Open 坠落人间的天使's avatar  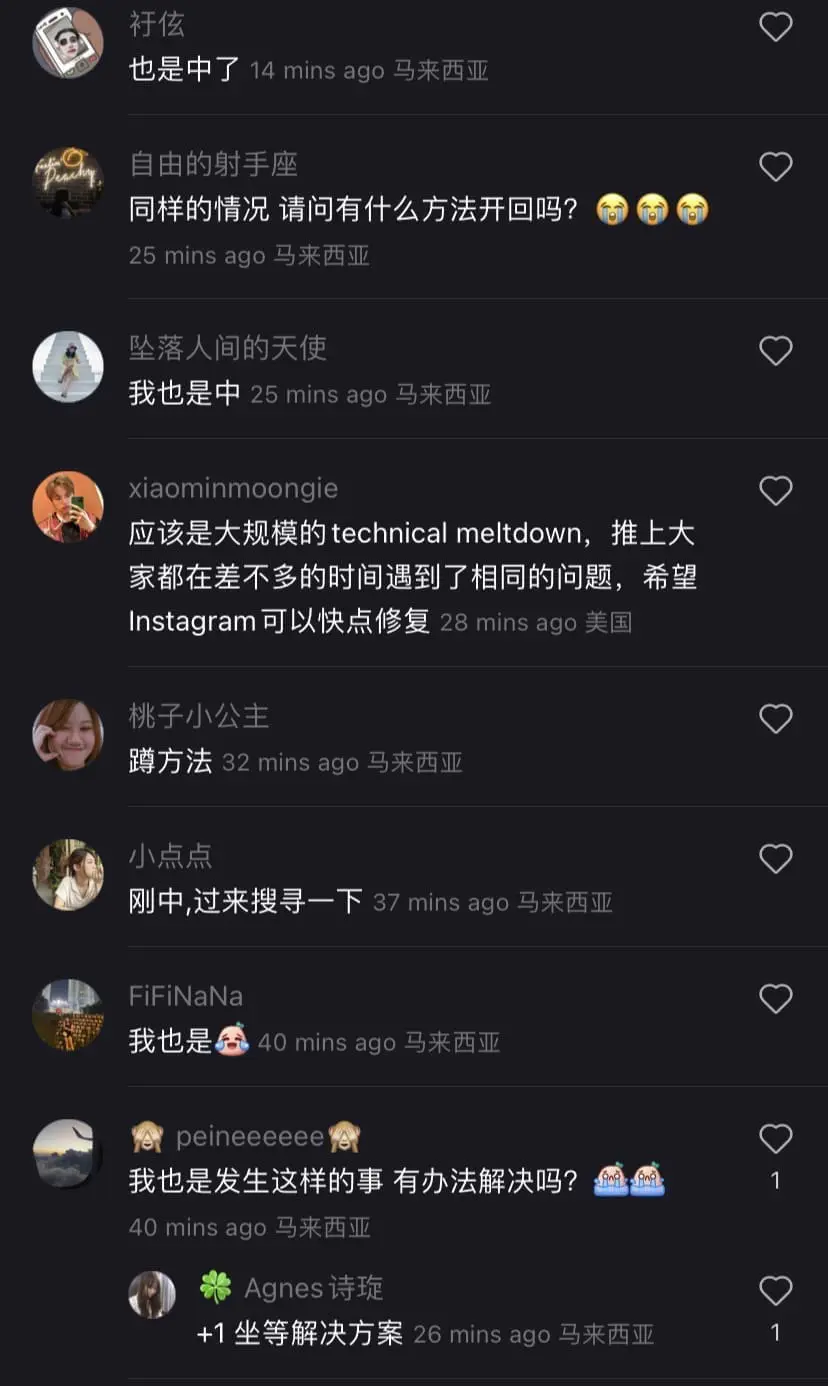tap(68, 367)
